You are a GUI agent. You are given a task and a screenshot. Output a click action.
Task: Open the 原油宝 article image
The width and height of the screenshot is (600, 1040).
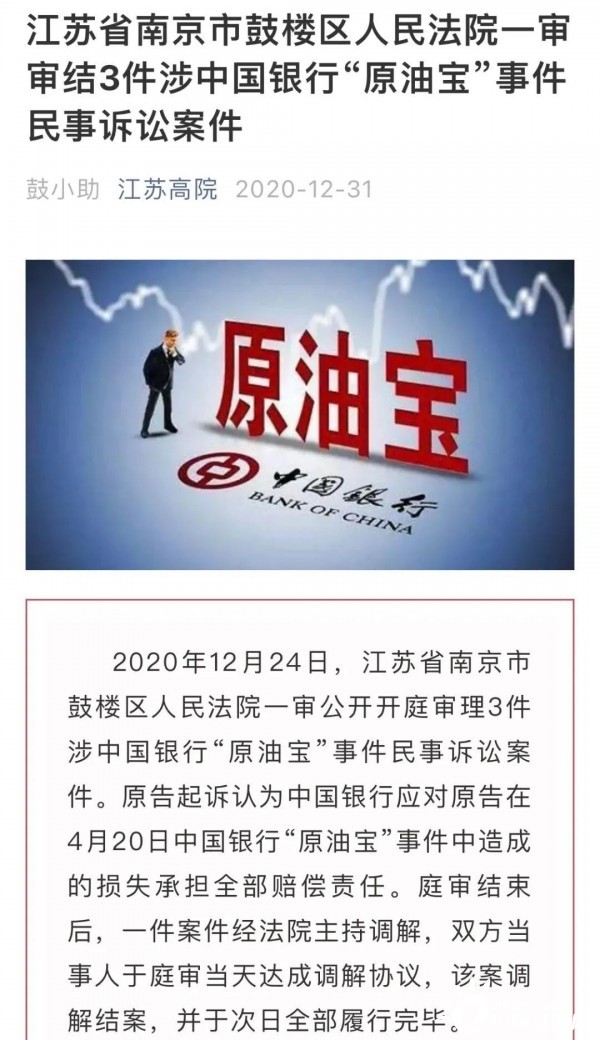[300, 415]
